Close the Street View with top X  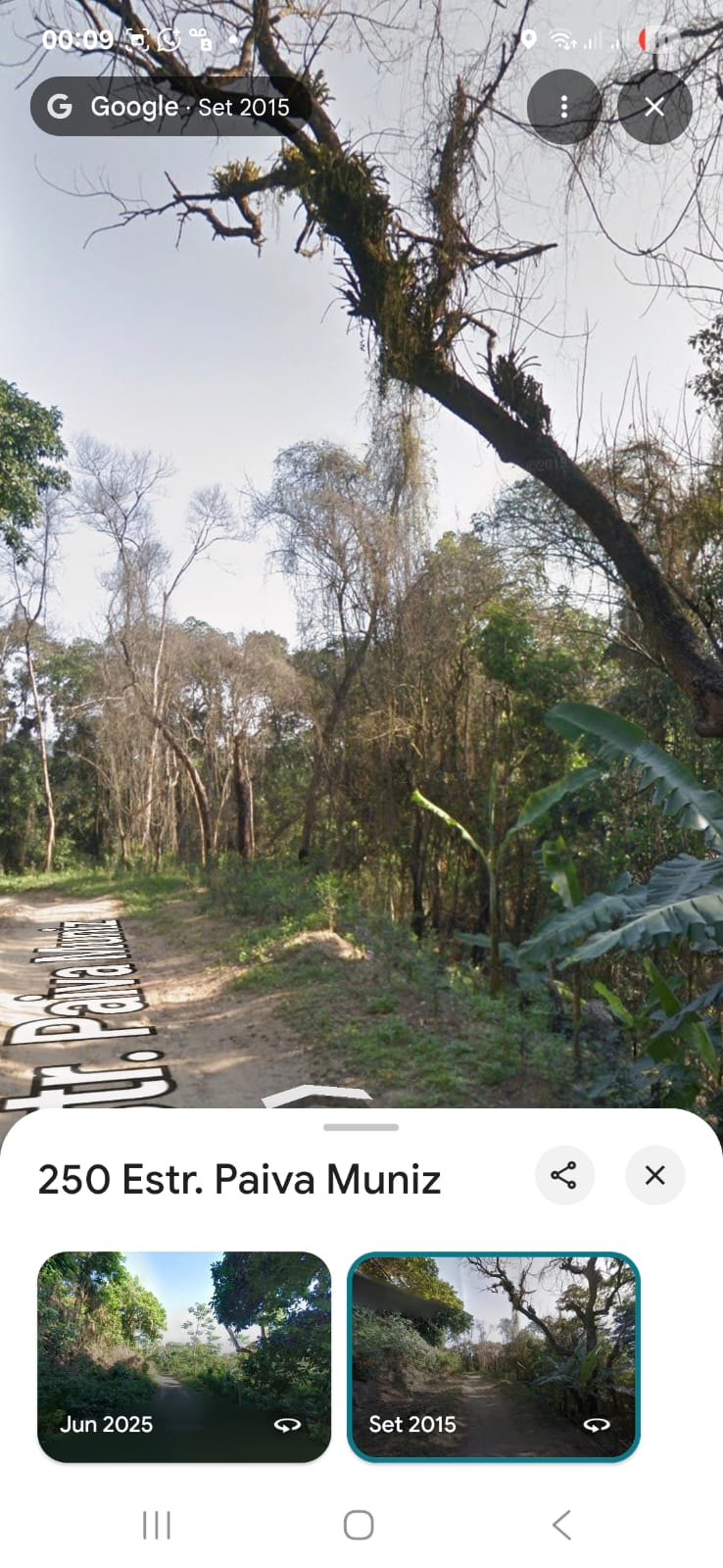coord(654,107)
